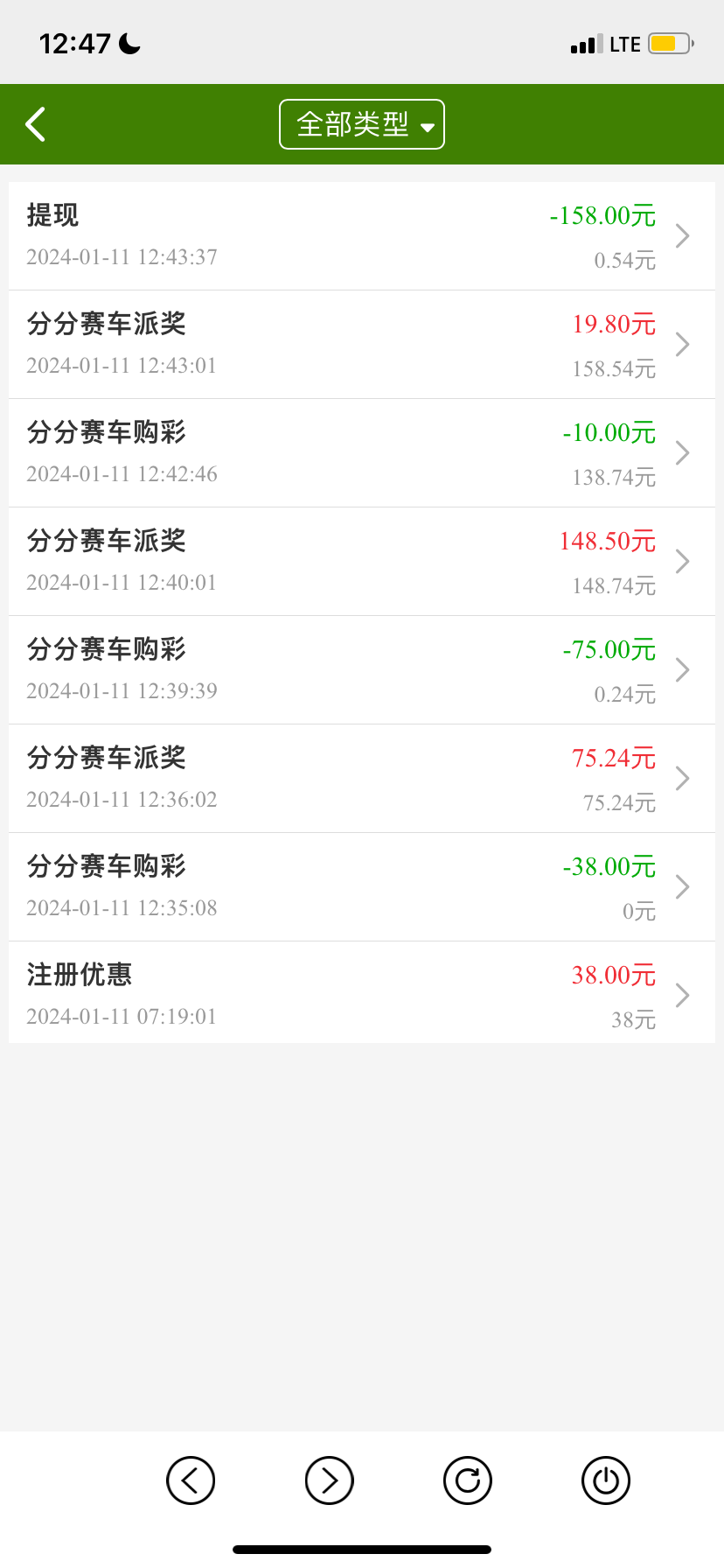Open the 分分赛车购彩 record of -38.00元

pyautogui.click(x=362, y=887)
